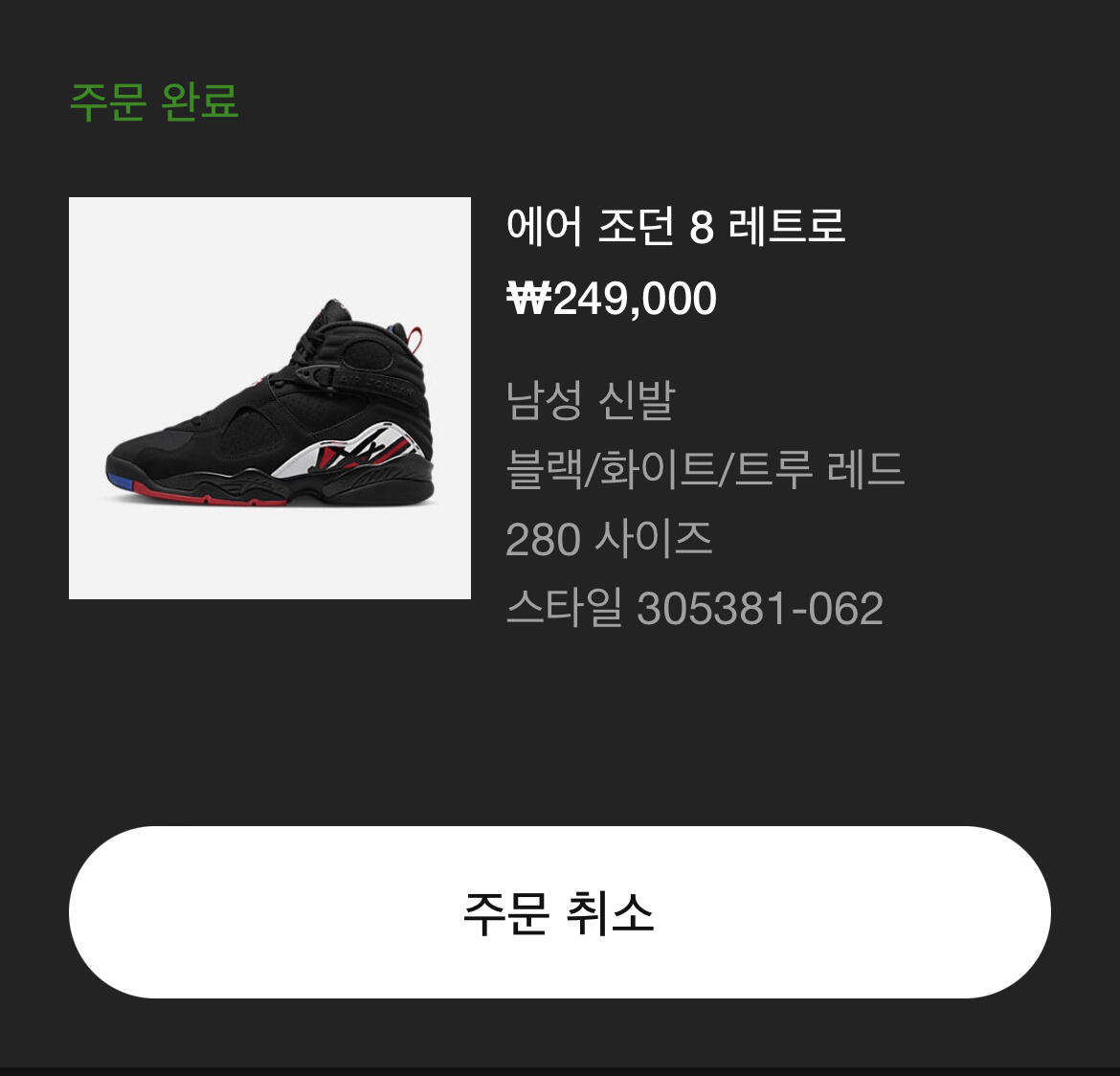
Task: Tap the 주문 취소 button
Action: [559, 911]
